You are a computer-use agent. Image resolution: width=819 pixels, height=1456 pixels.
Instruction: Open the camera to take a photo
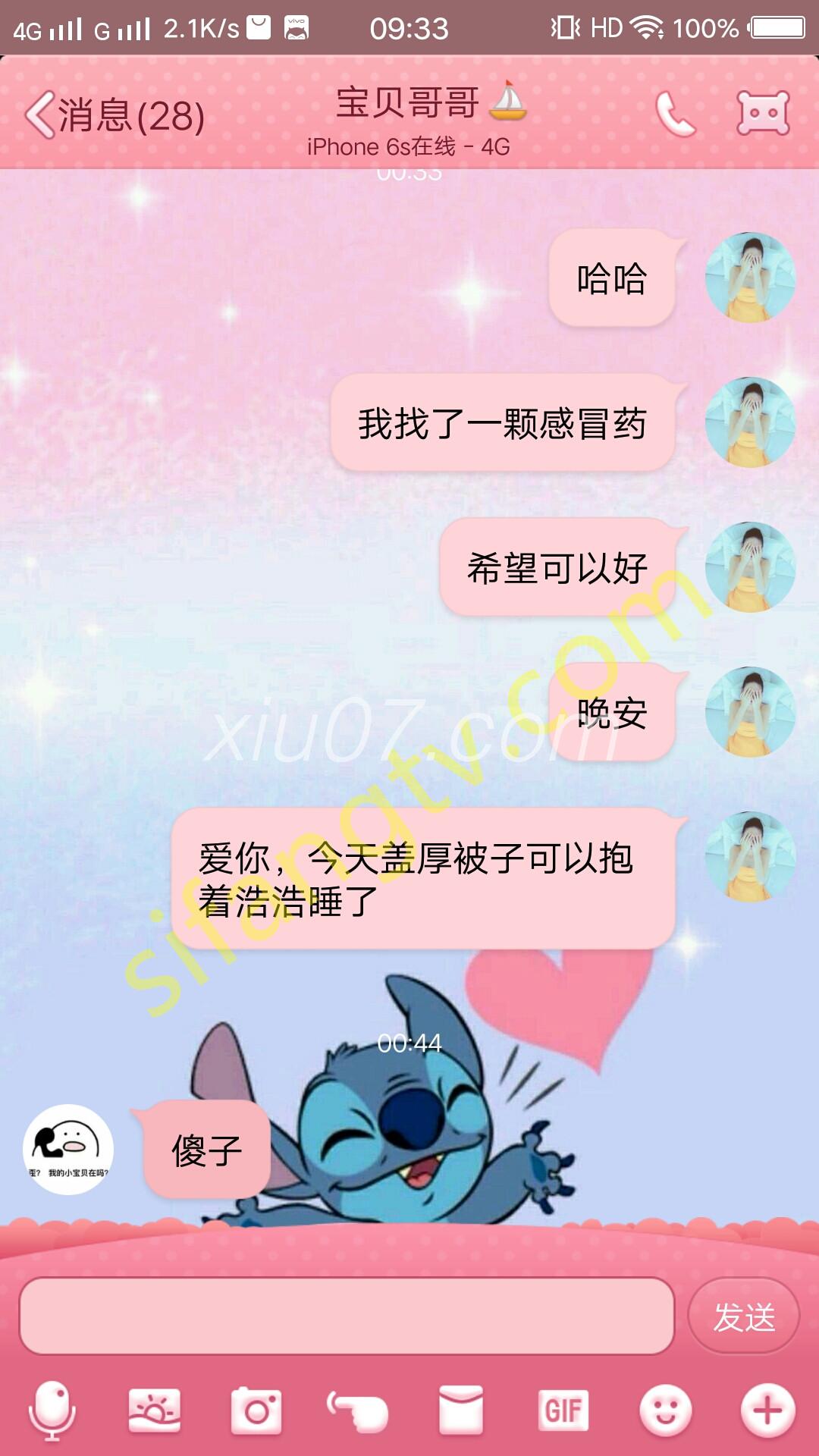256,1410
